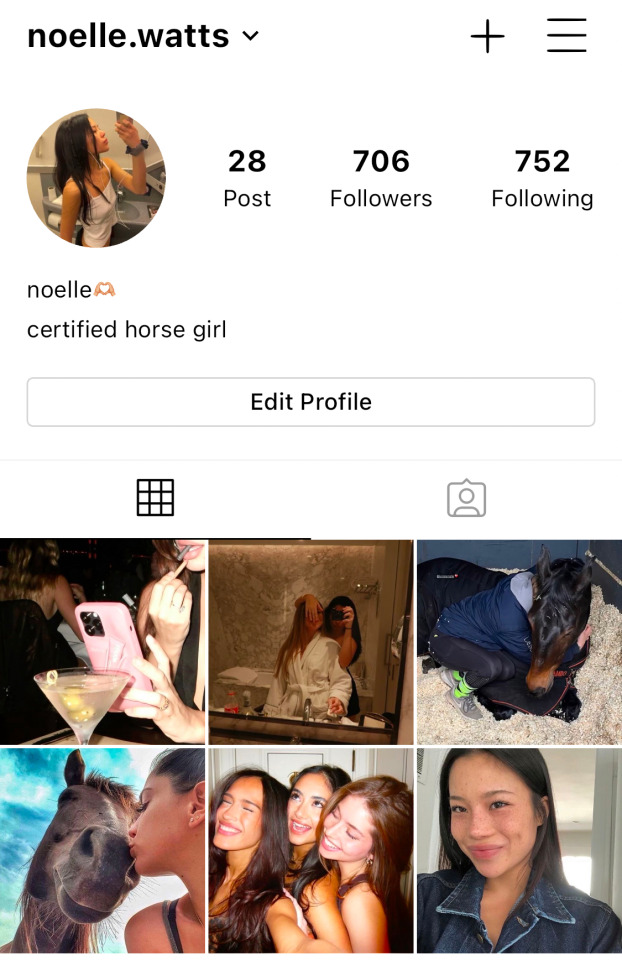Tap the Edit Profile button
Screen dimensions: 622x960
311,402
